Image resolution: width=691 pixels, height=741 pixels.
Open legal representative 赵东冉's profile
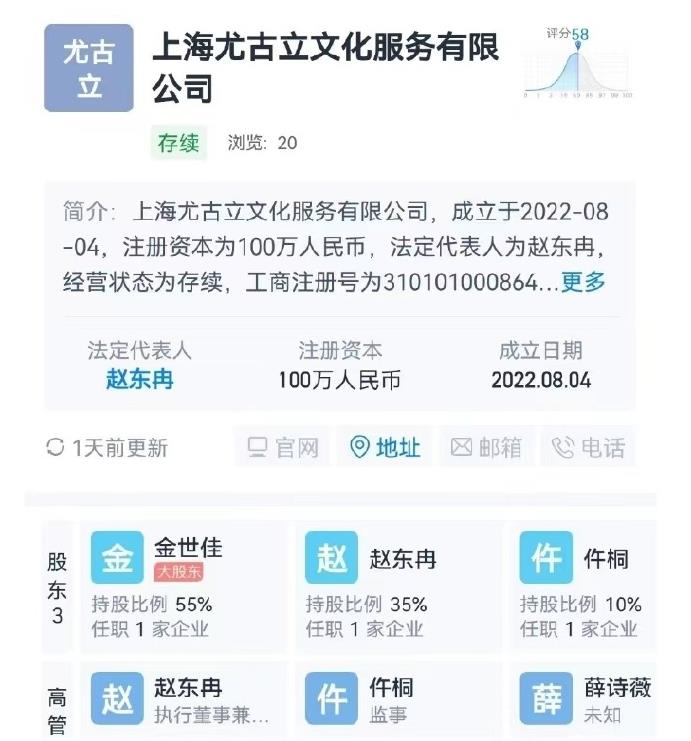coord(139,380)
